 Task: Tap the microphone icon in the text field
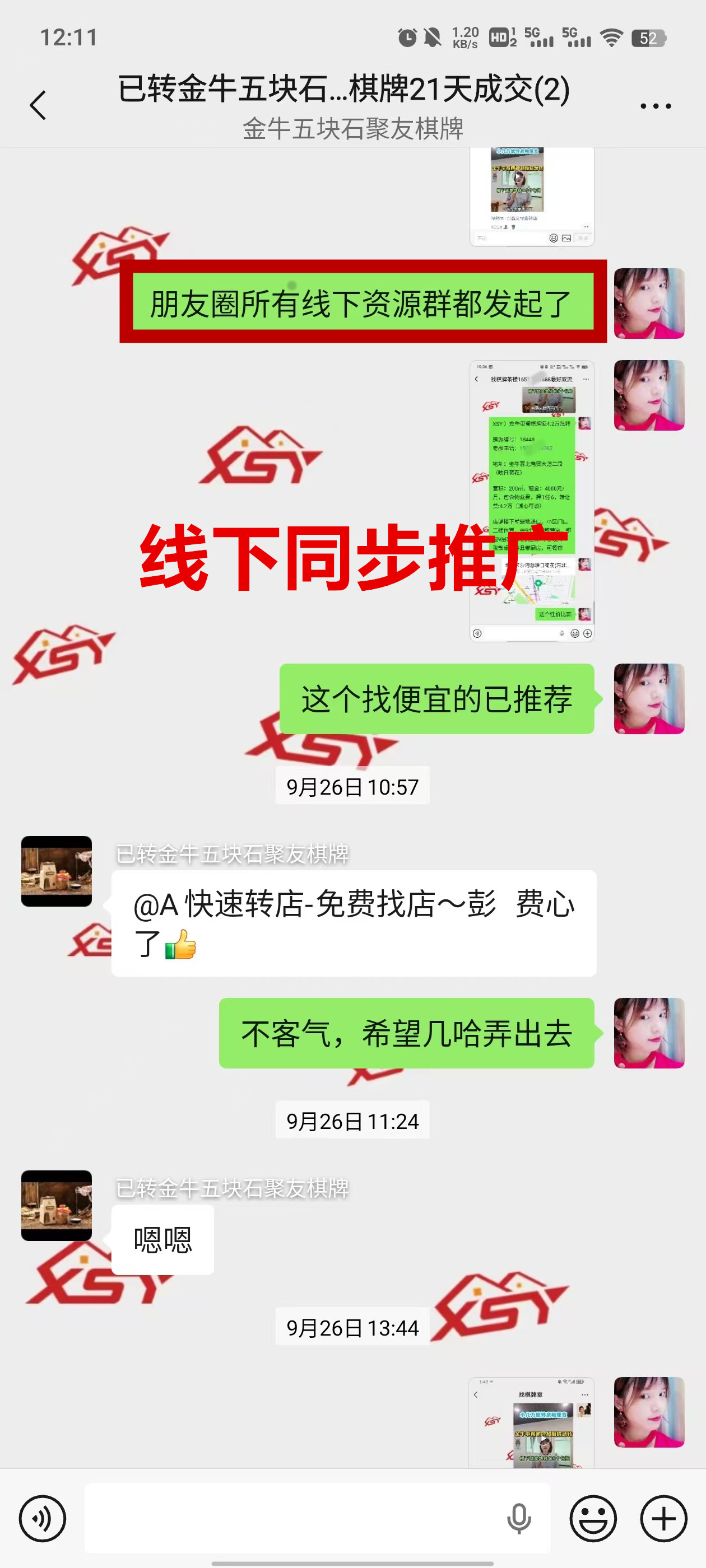518,1518
